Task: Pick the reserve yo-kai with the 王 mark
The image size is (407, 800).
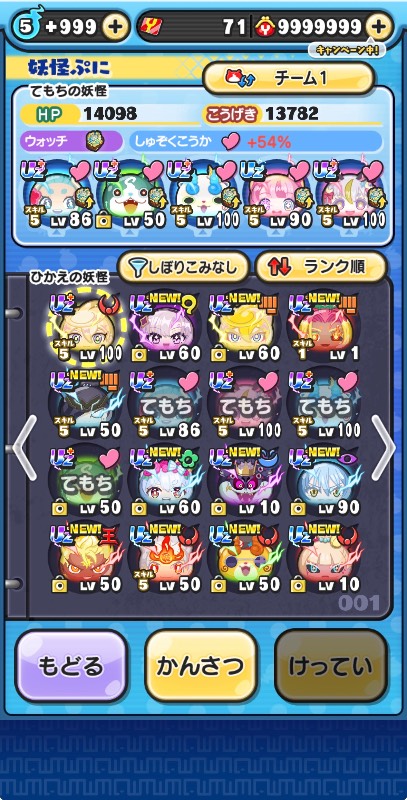Action: pos(86,558)
